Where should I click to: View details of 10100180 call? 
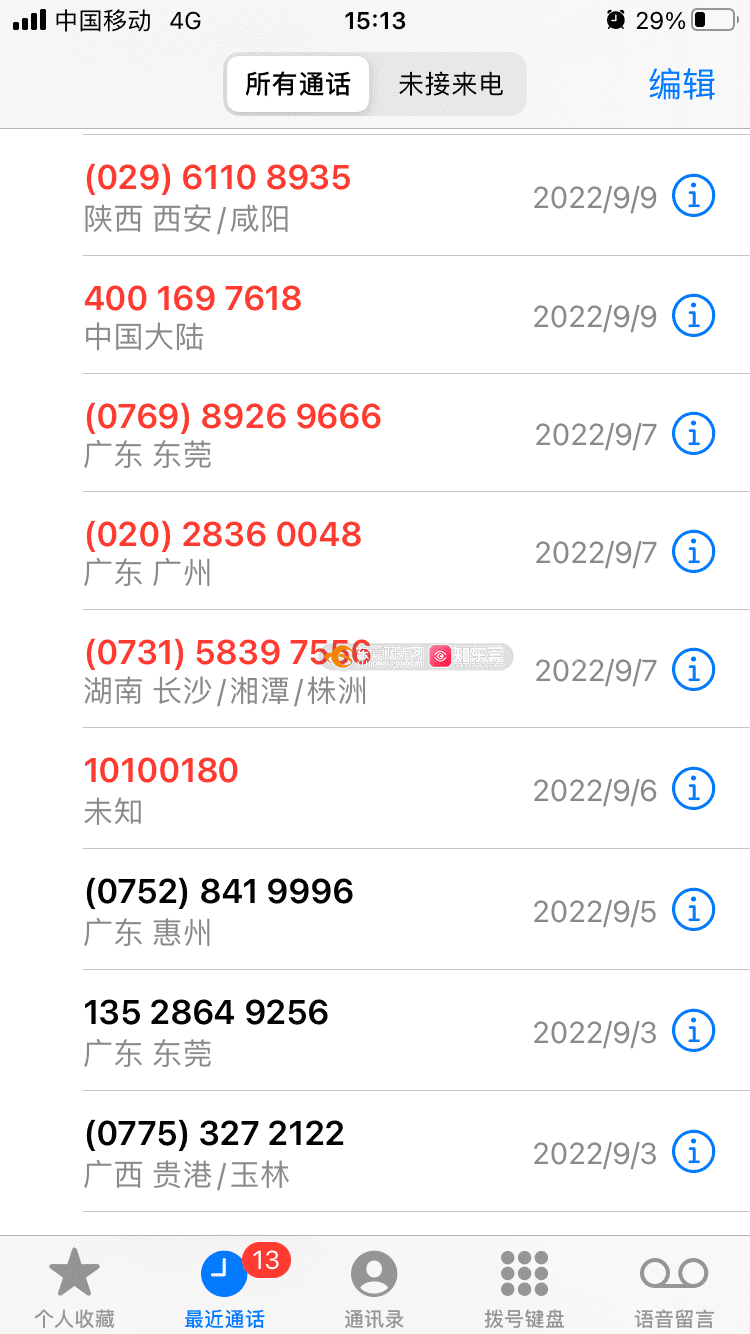click(x=693, y=789)
